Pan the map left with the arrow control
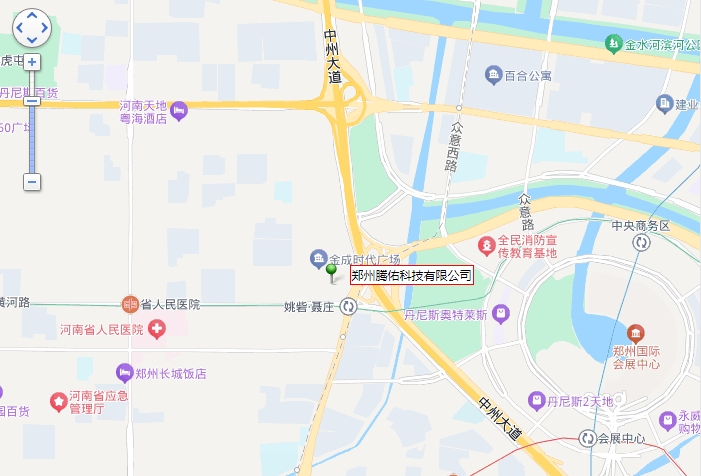 (20, 27)
